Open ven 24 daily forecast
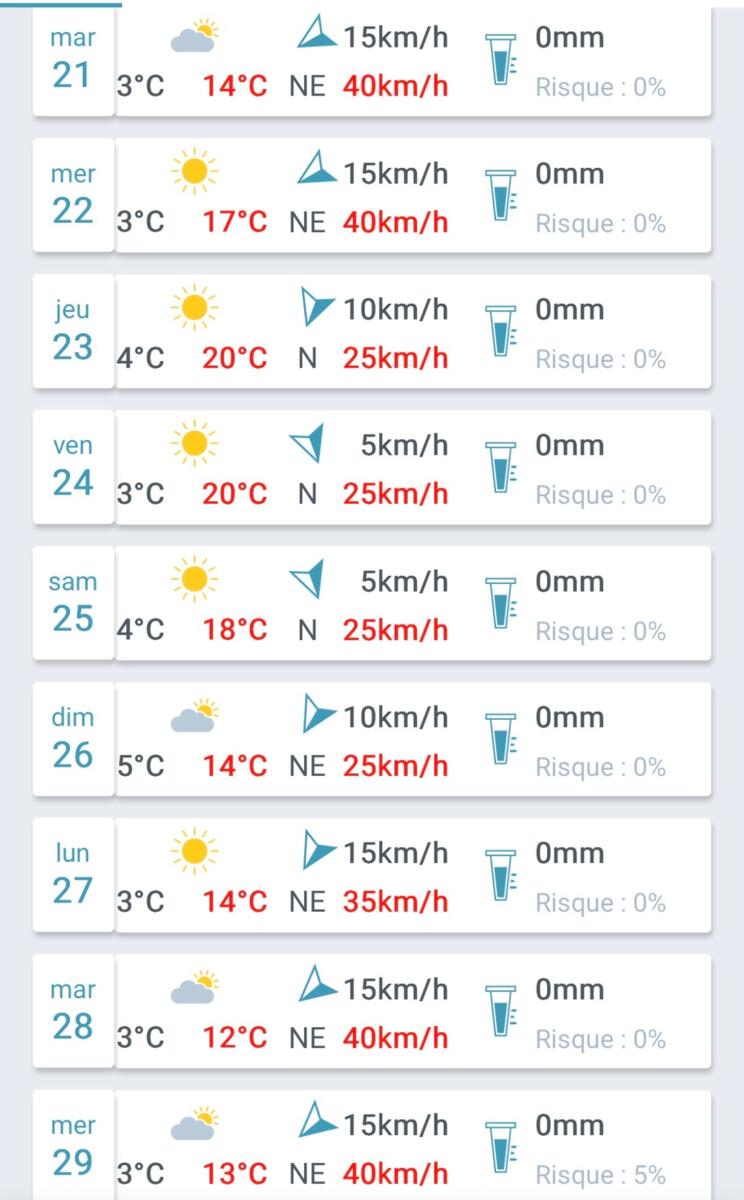Screen dimensions: 744x1200 click(372, 468)
